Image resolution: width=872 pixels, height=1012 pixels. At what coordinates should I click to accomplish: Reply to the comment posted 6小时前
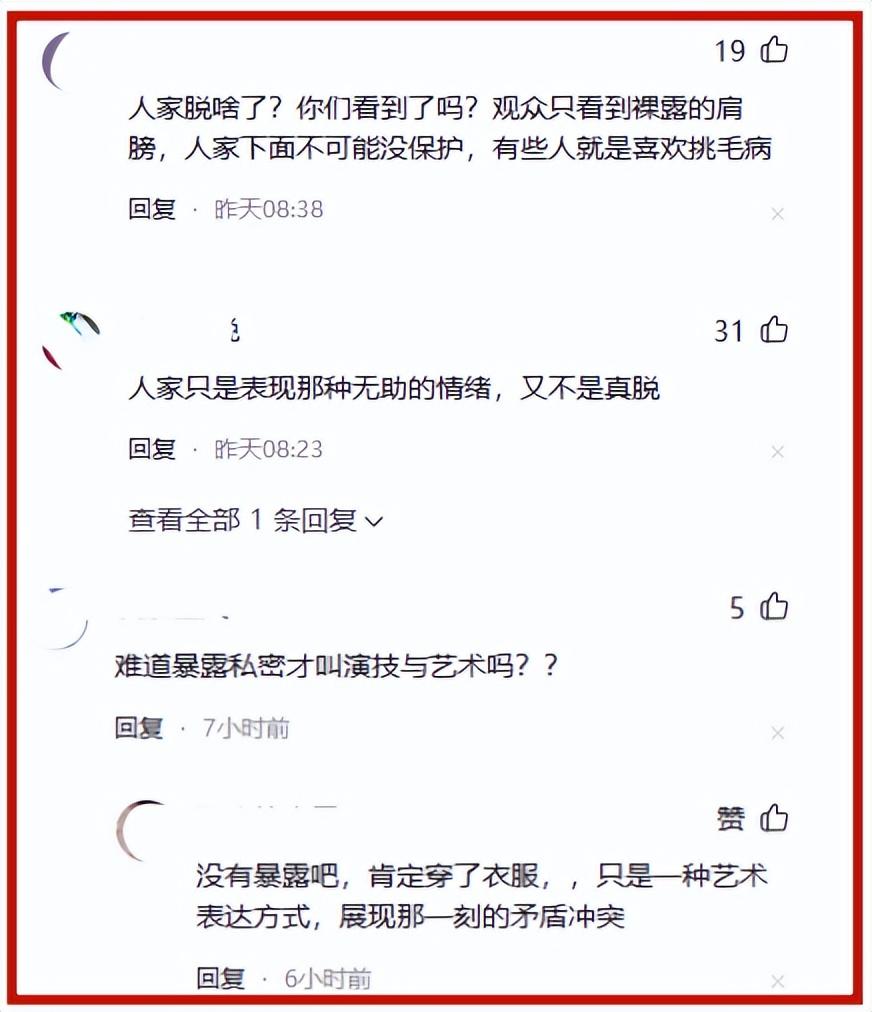221,977
